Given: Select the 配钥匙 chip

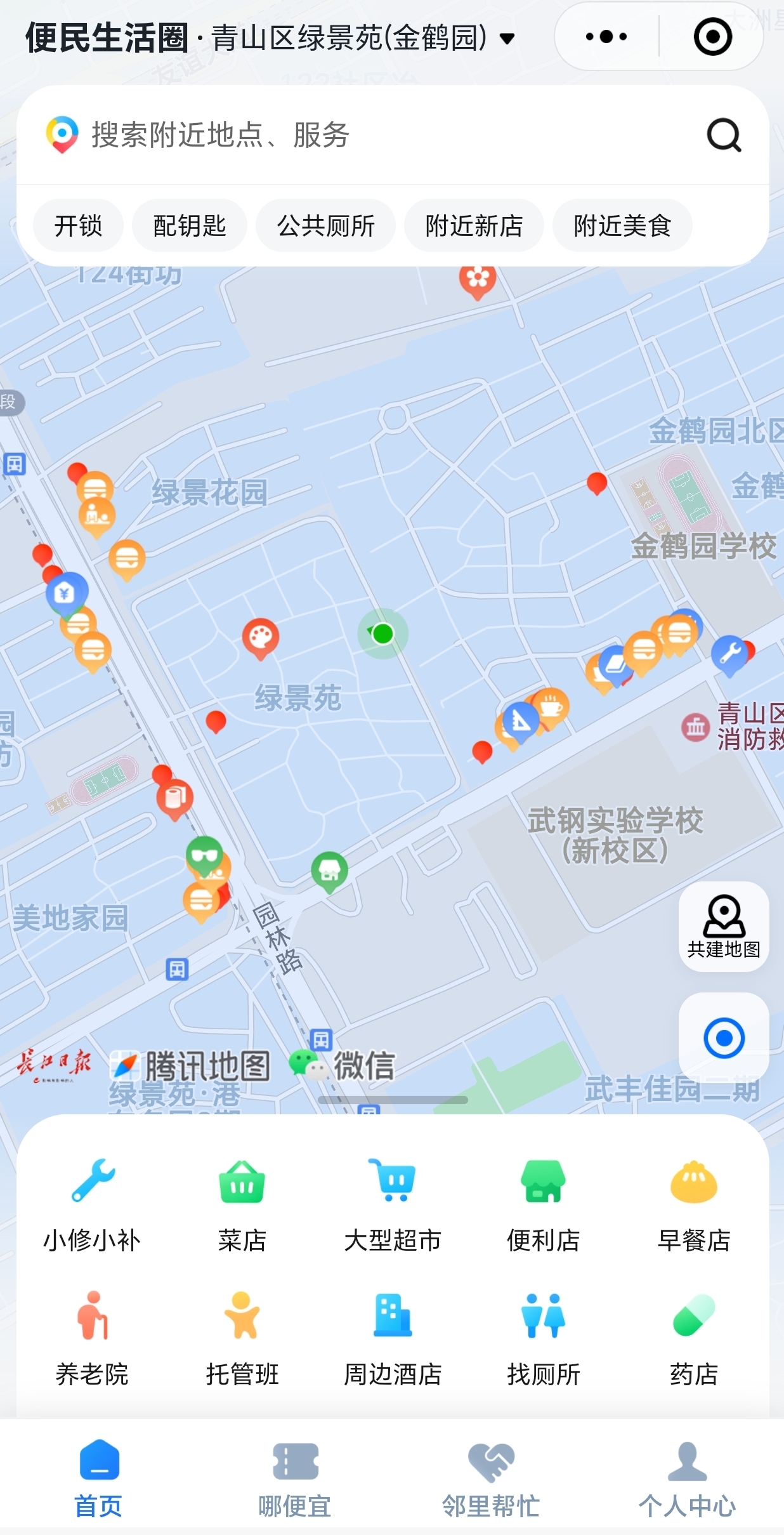Looking at the screenshot, I should (190, 226).
